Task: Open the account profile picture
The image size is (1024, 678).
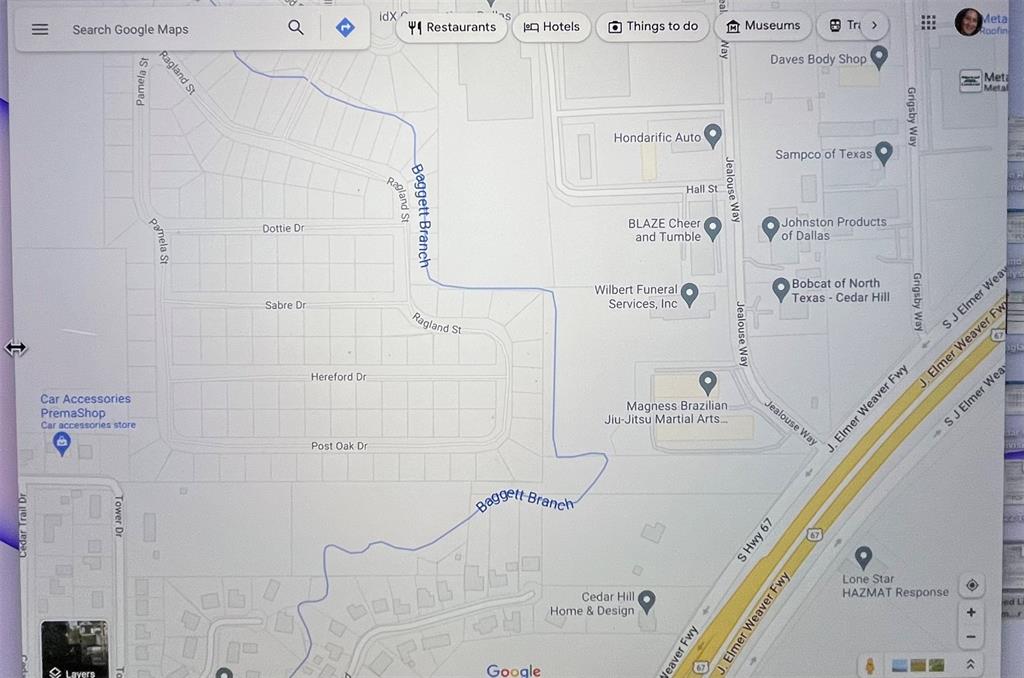Action: 967,21
